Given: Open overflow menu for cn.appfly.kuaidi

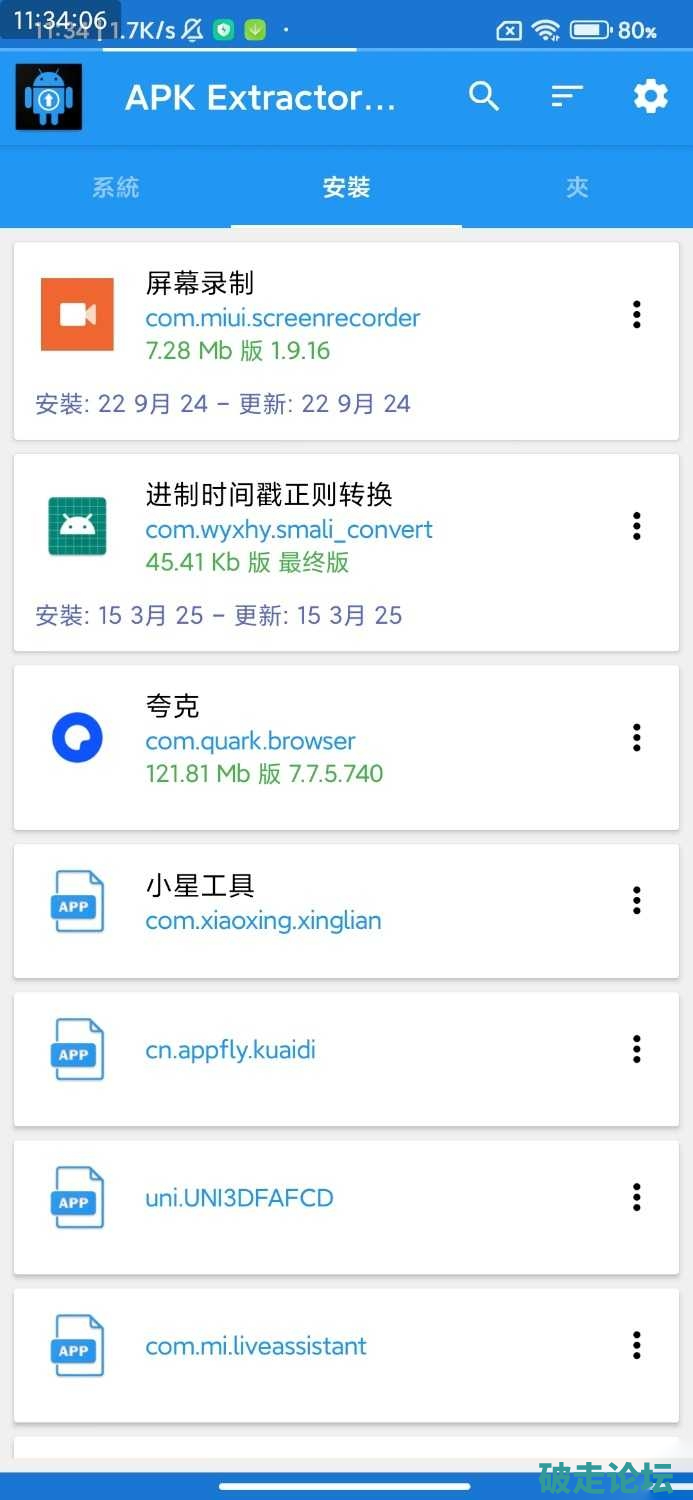Looking at the screenshot, I should click(637, 1049).
